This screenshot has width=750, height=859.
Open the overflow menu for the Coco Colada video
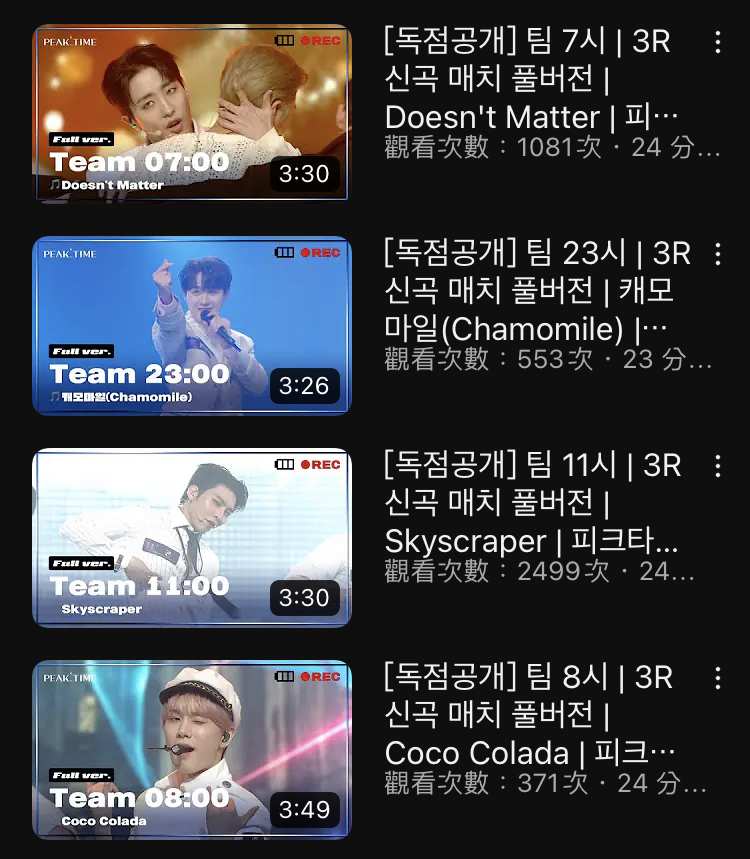coord(717,678)
